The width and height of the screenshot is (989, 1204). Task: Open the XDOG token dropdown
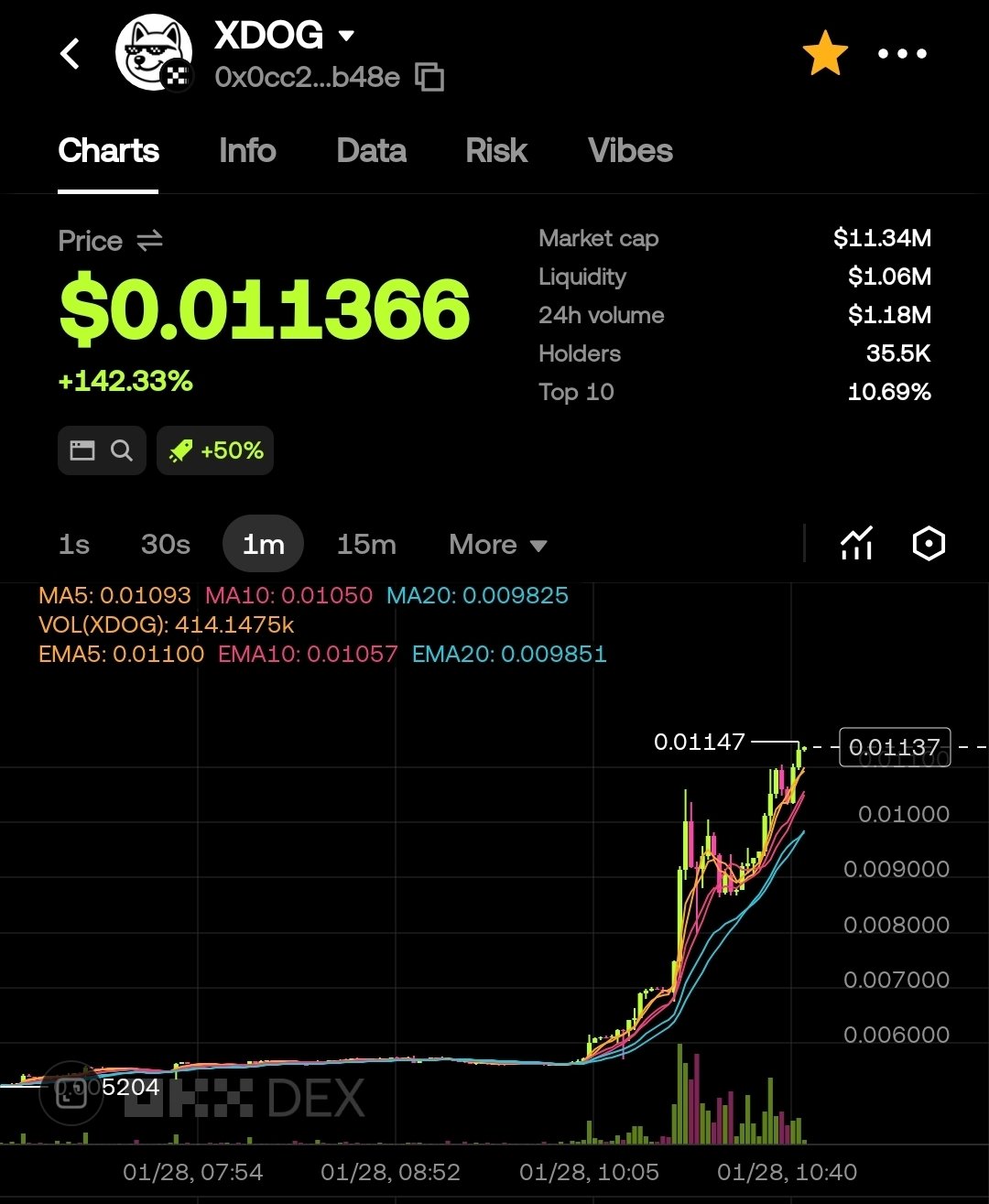[346, 37]
